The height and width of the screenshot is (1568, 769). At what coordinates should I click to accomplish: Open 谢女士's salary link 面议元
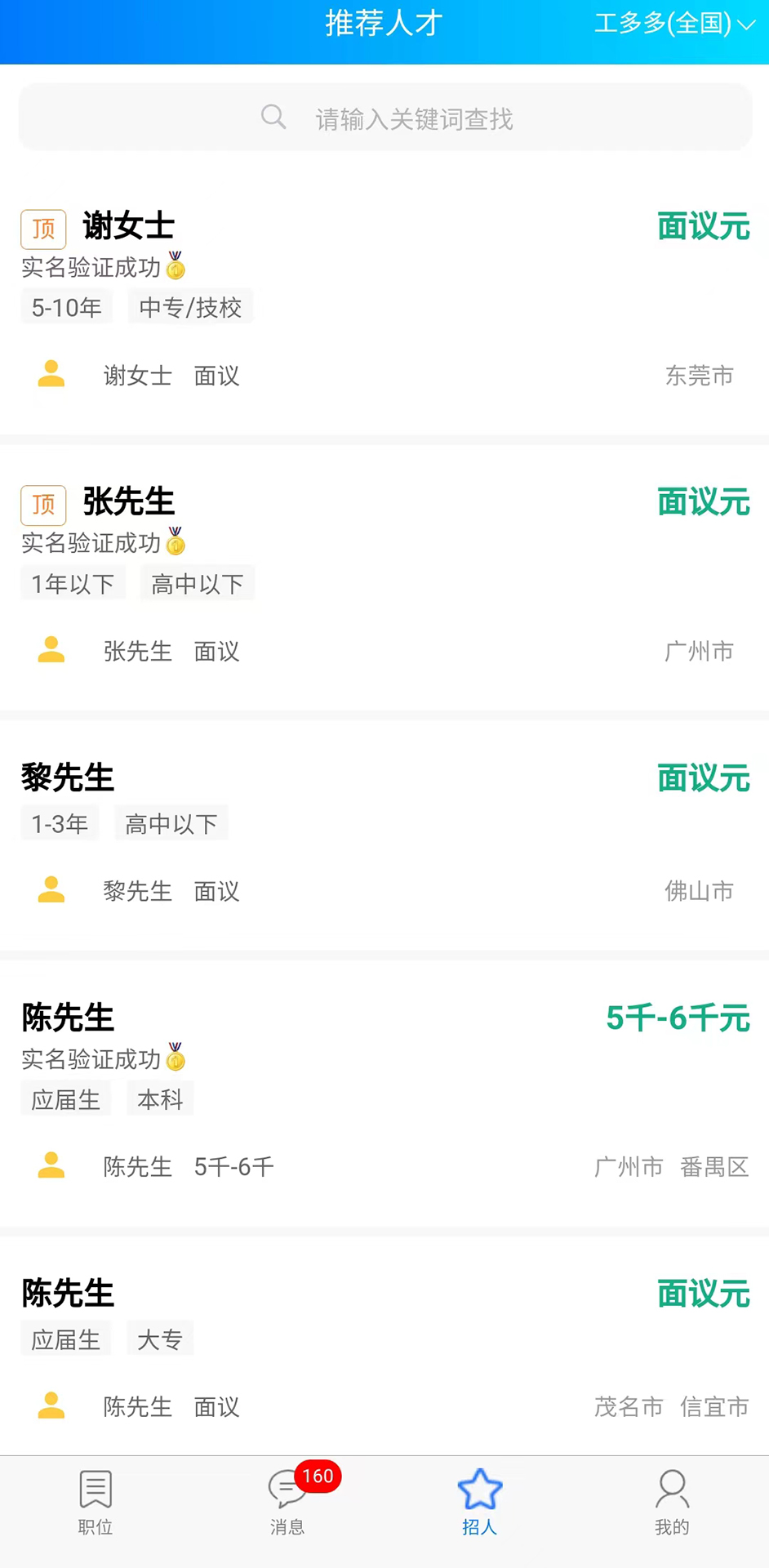[x=703, y=227]
